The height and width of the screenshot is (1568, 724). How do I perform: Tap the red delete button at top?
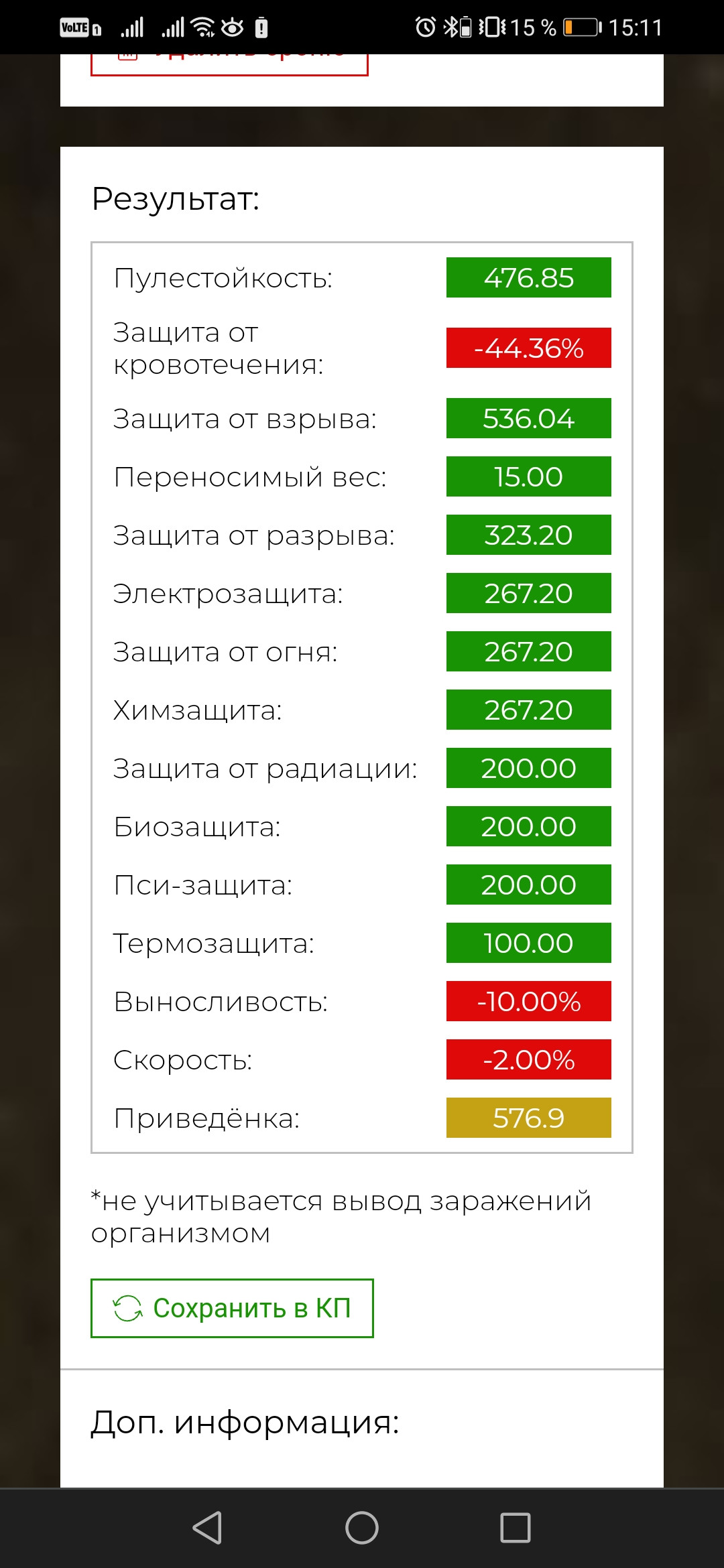[229, 64]
